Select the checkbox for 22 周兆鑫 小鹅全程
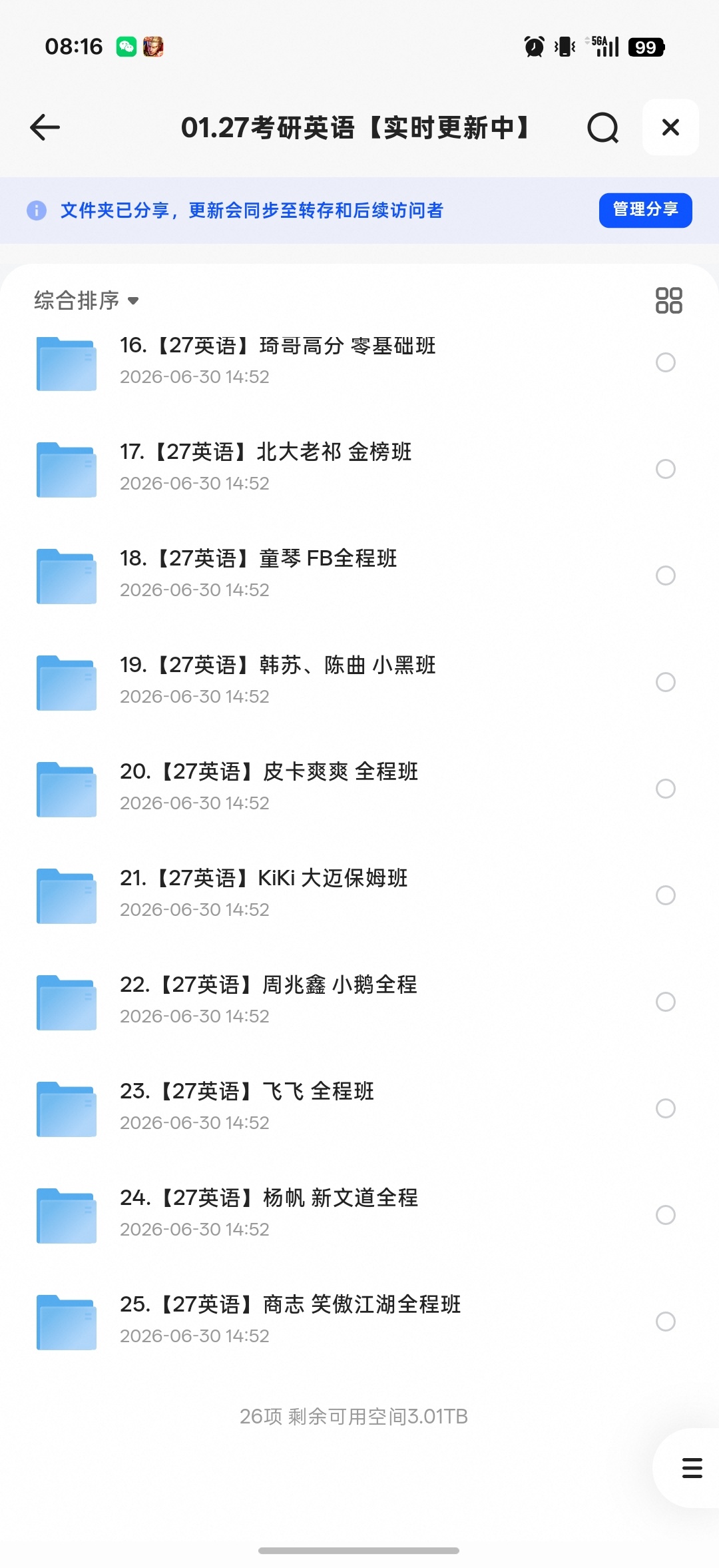 click(x=666, y=1002)
